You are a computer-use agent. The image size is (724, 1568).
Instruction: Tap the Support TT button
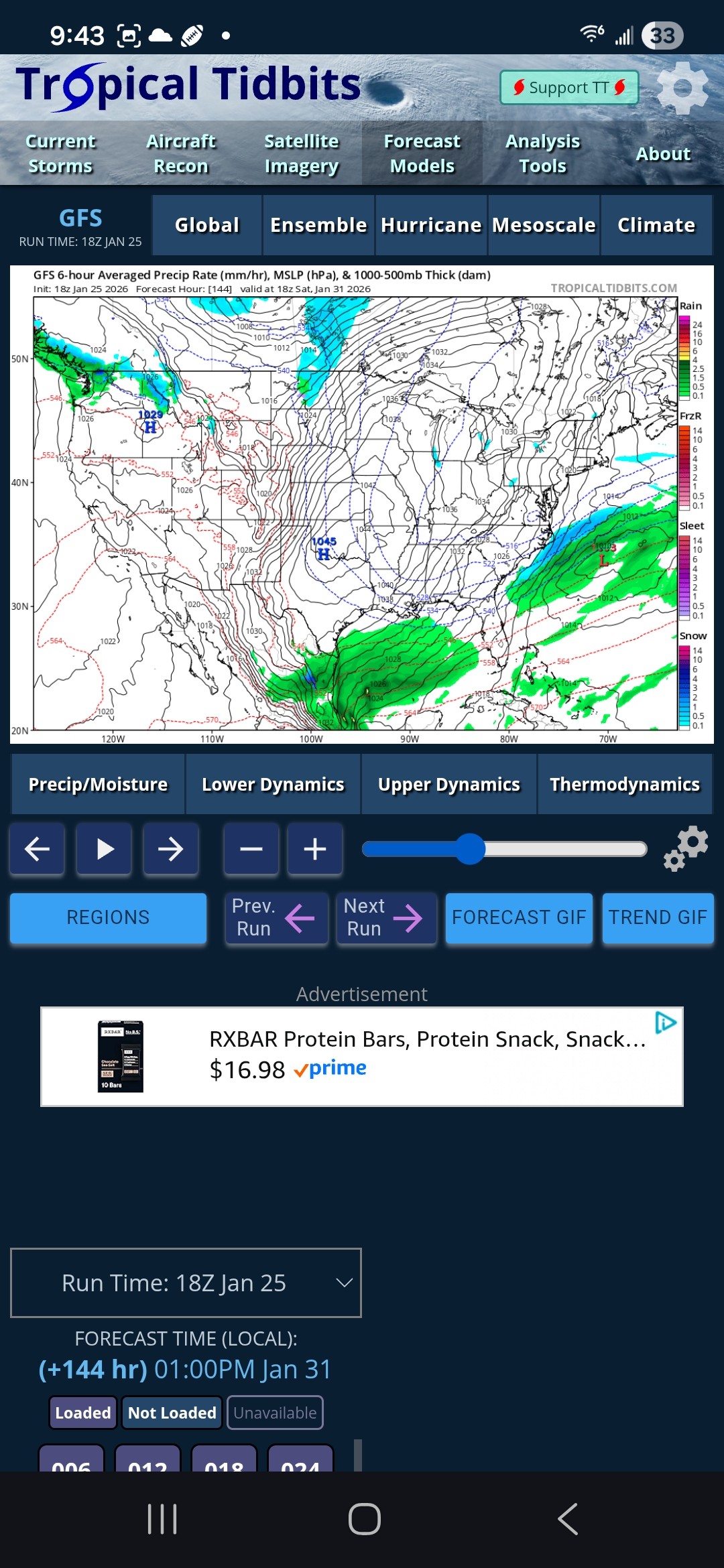coord(568,88)
